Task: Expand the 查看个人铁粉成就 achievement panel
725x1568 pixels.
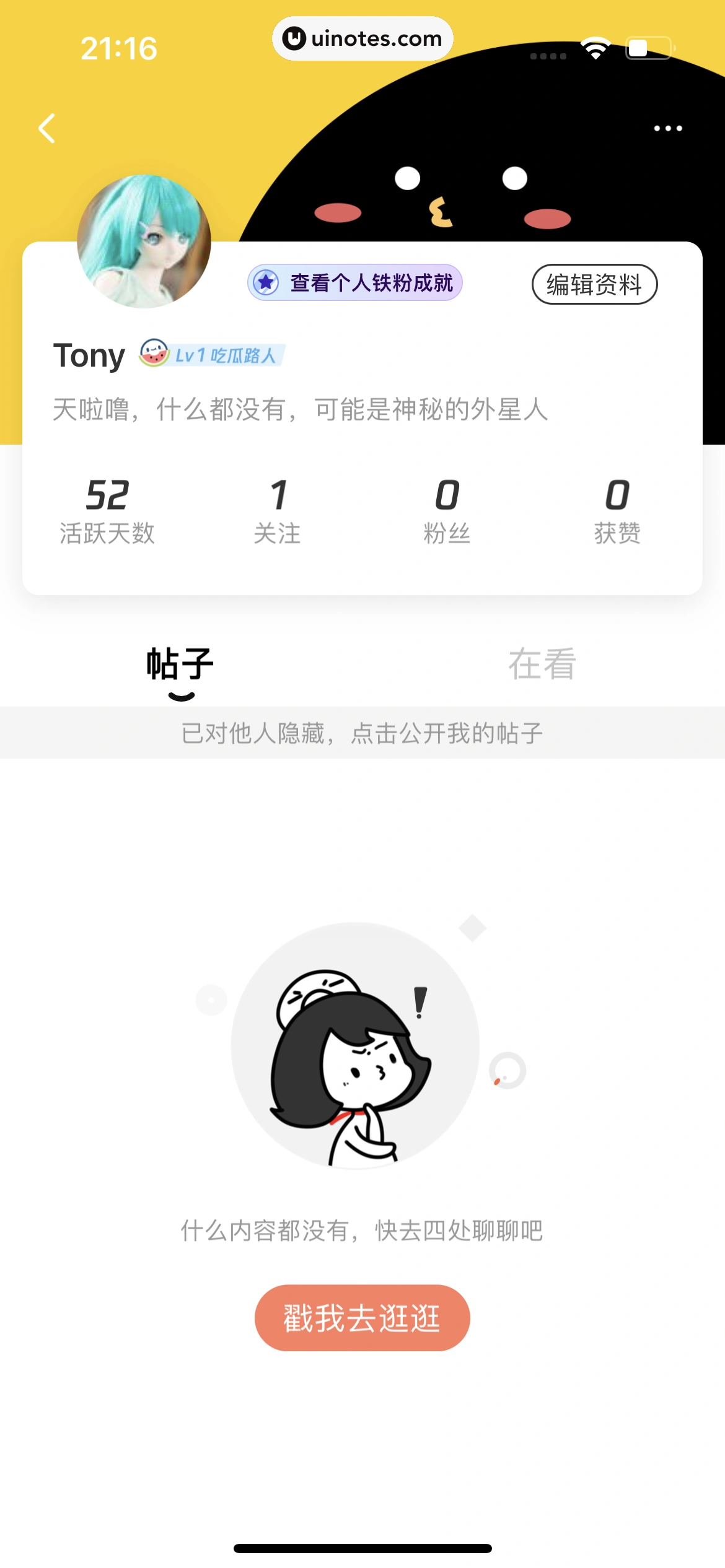Action: pos(355,283)
